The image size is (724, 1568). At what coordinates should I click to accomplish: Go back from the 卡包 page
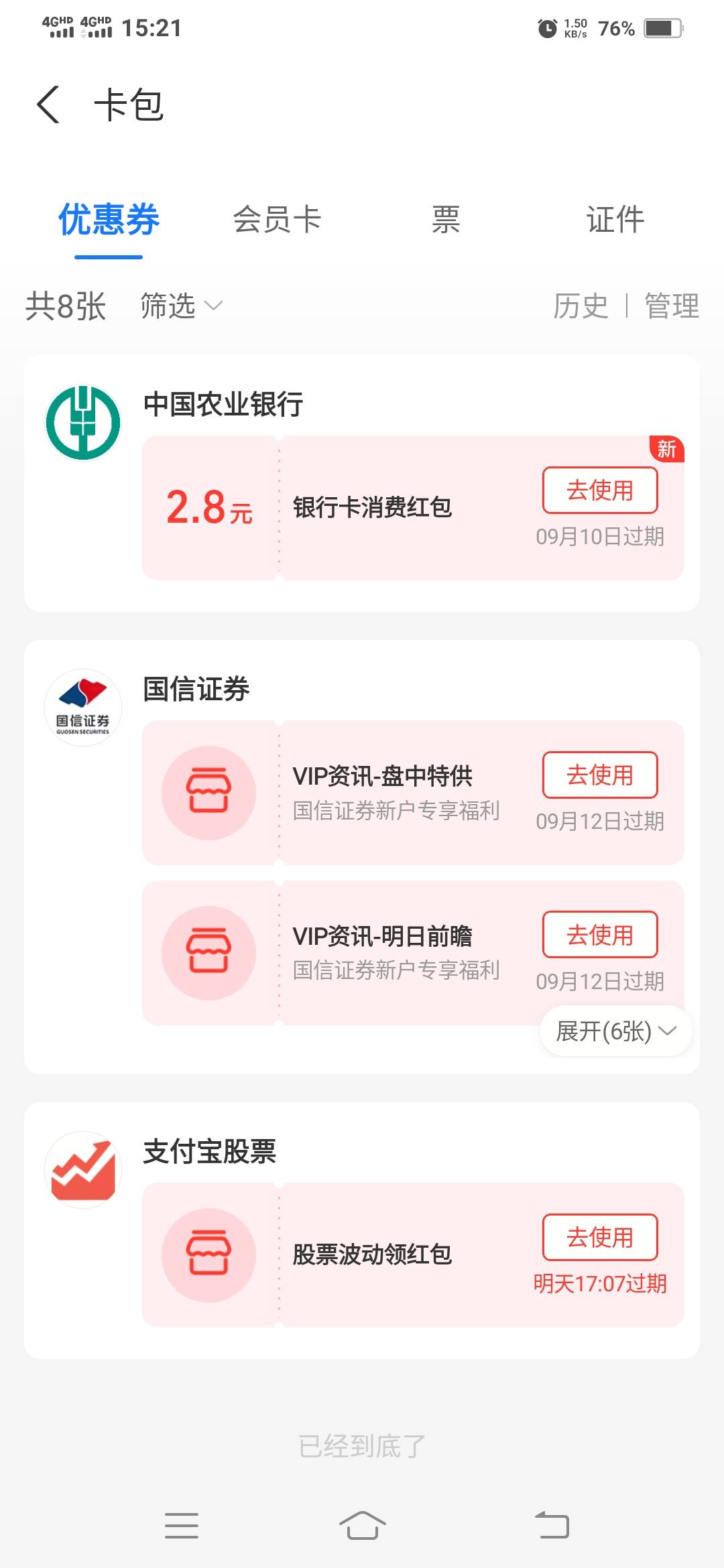pyautogui.click(x=48, y=105)
